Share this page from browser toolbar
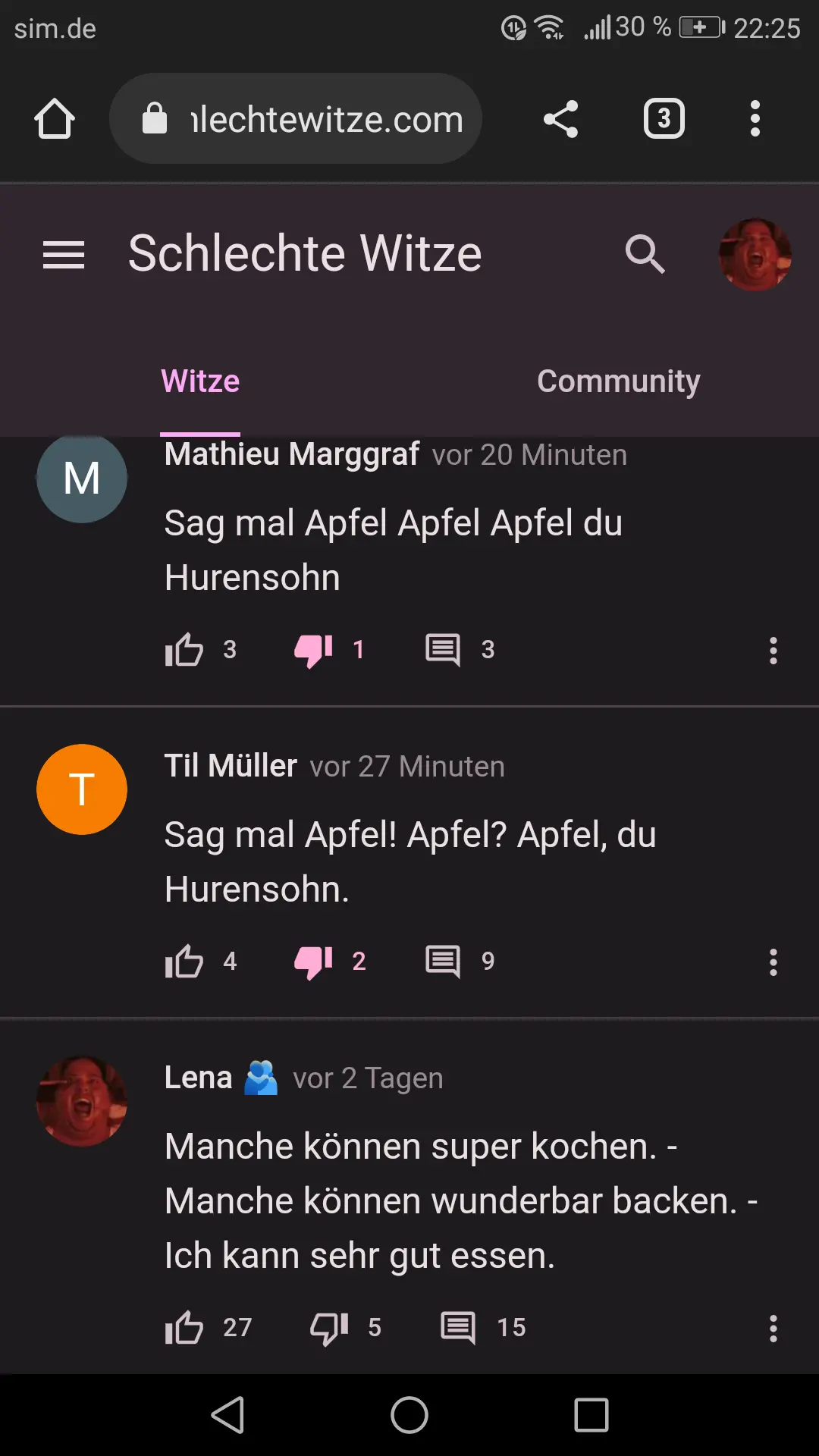This screenshot has height=1456, width=819. click(561, 119)
